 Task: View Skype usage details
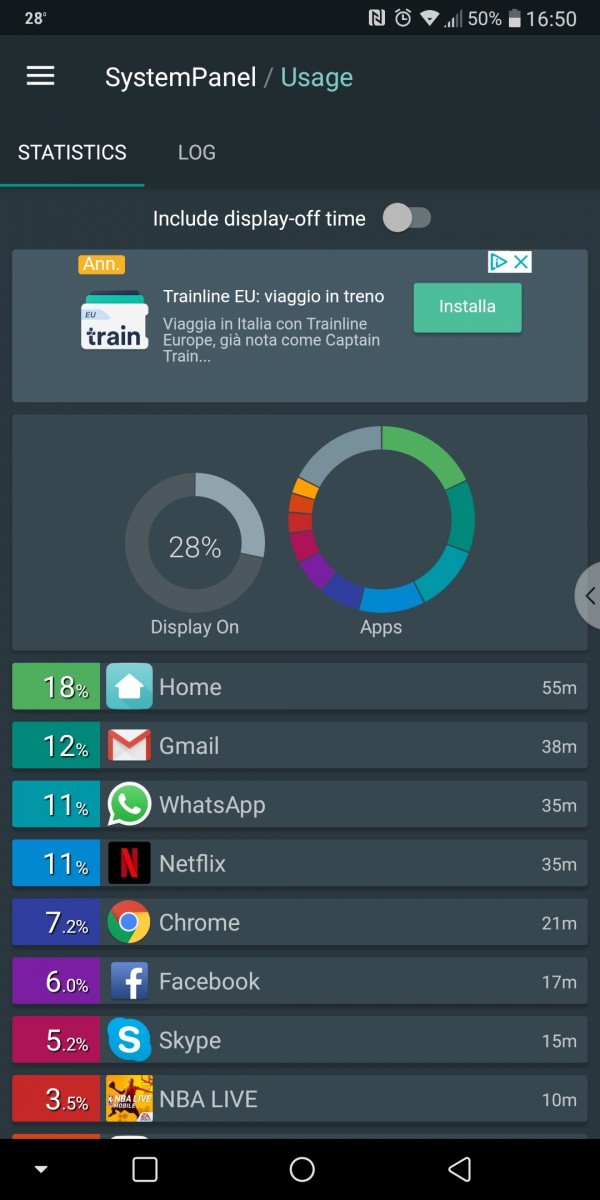pos(300,1040)
